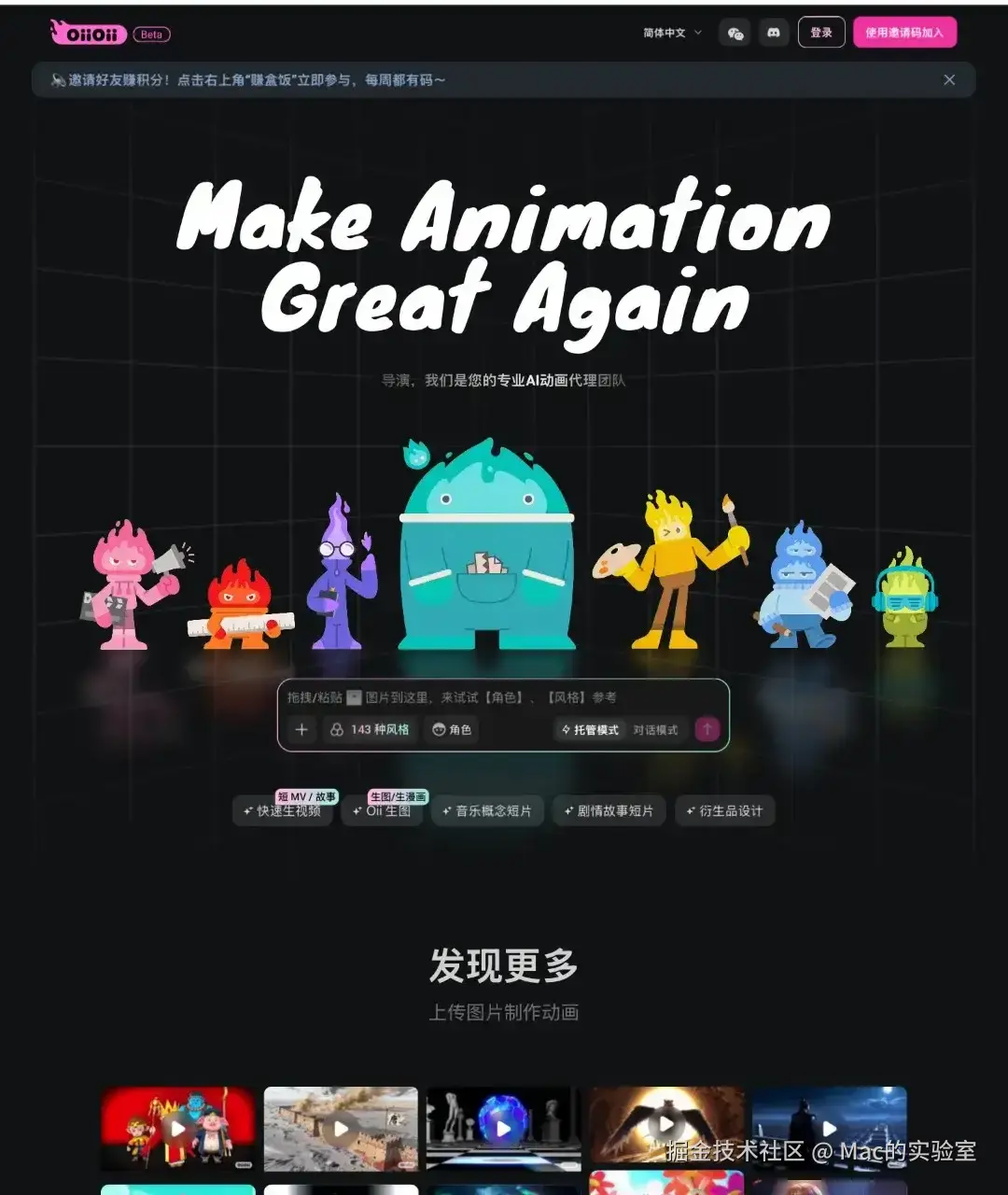Submit prompt with pink arrow button
The image size is (1008, 1195).
click(x=707, y=729)
